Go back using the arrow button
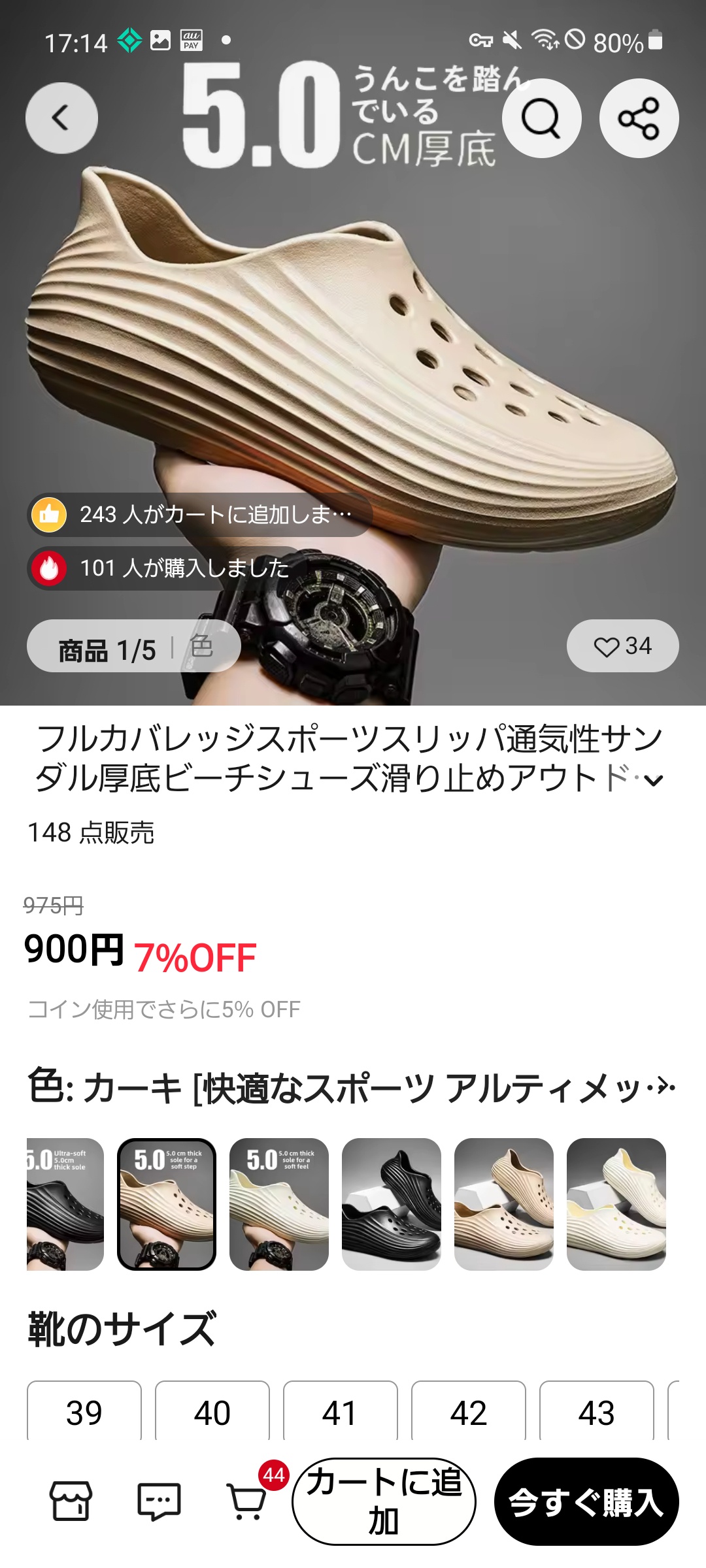 point(61,118)
